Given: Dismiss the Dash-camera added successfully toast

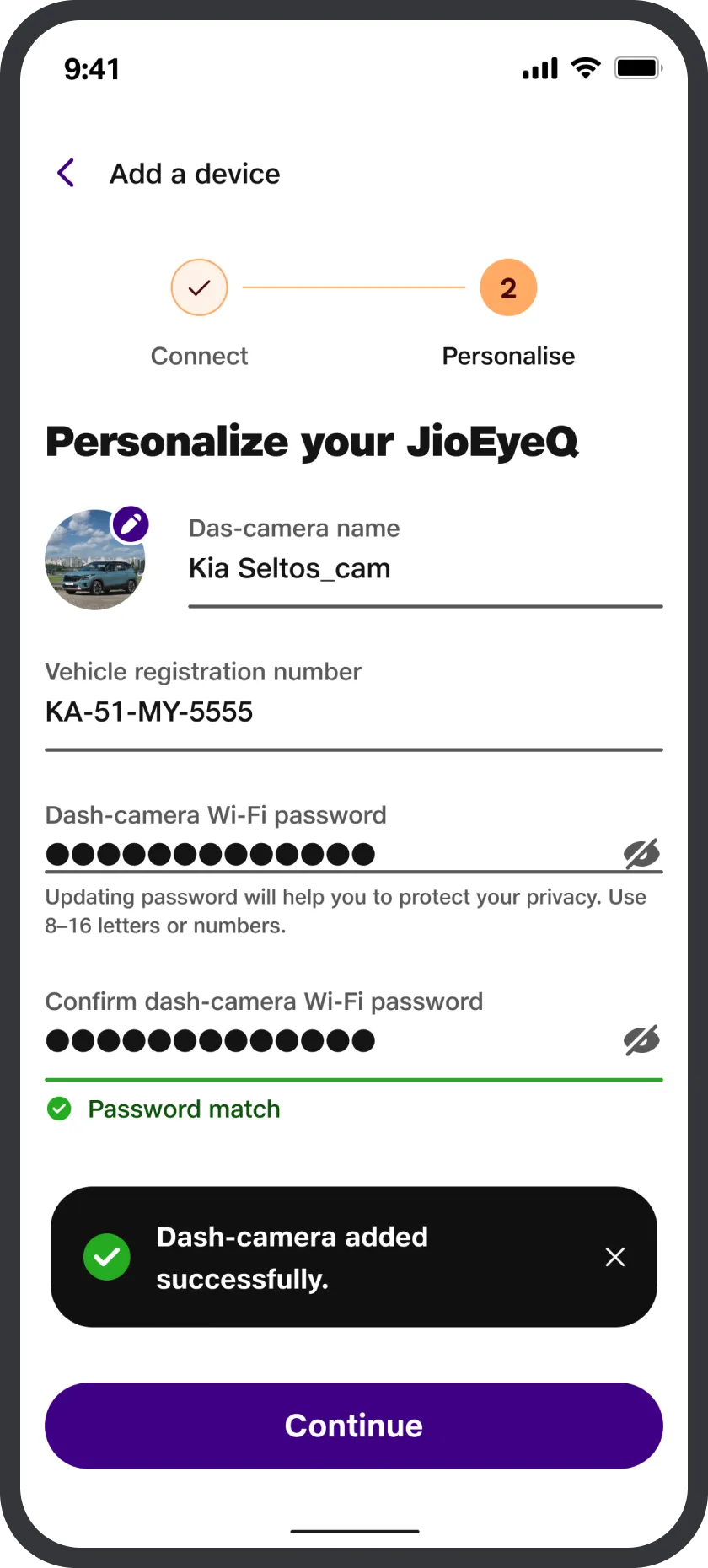Looking at the screenshot, I should click(x=615, y=1257).
